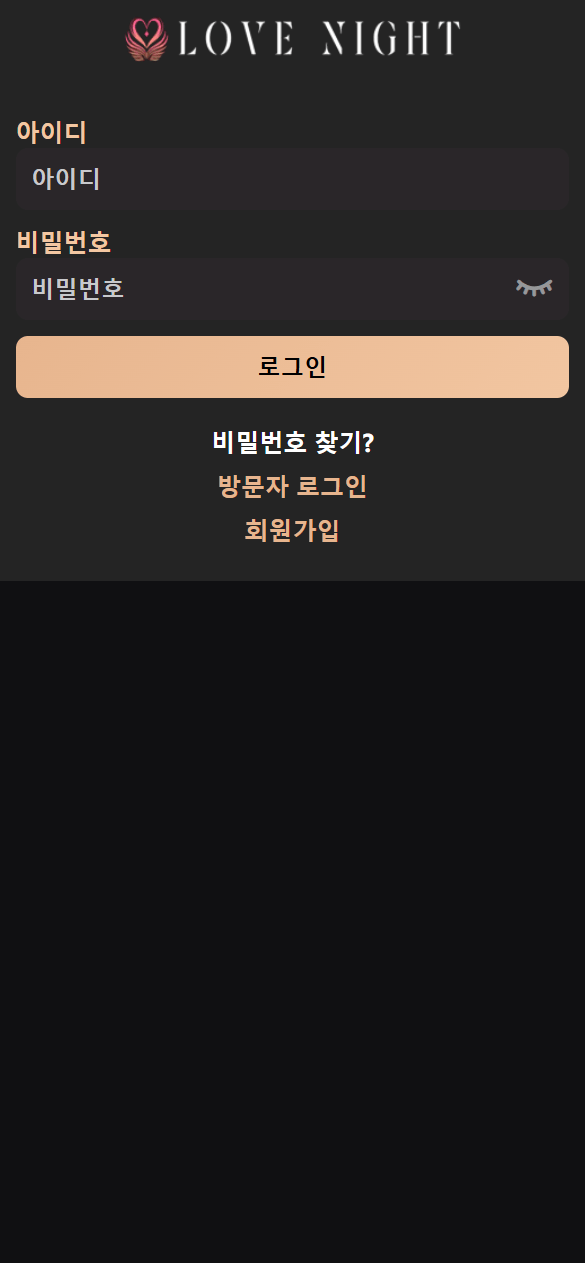
Task: Open the 비밀번호 찾기? link
Action: tap(293, 443)
